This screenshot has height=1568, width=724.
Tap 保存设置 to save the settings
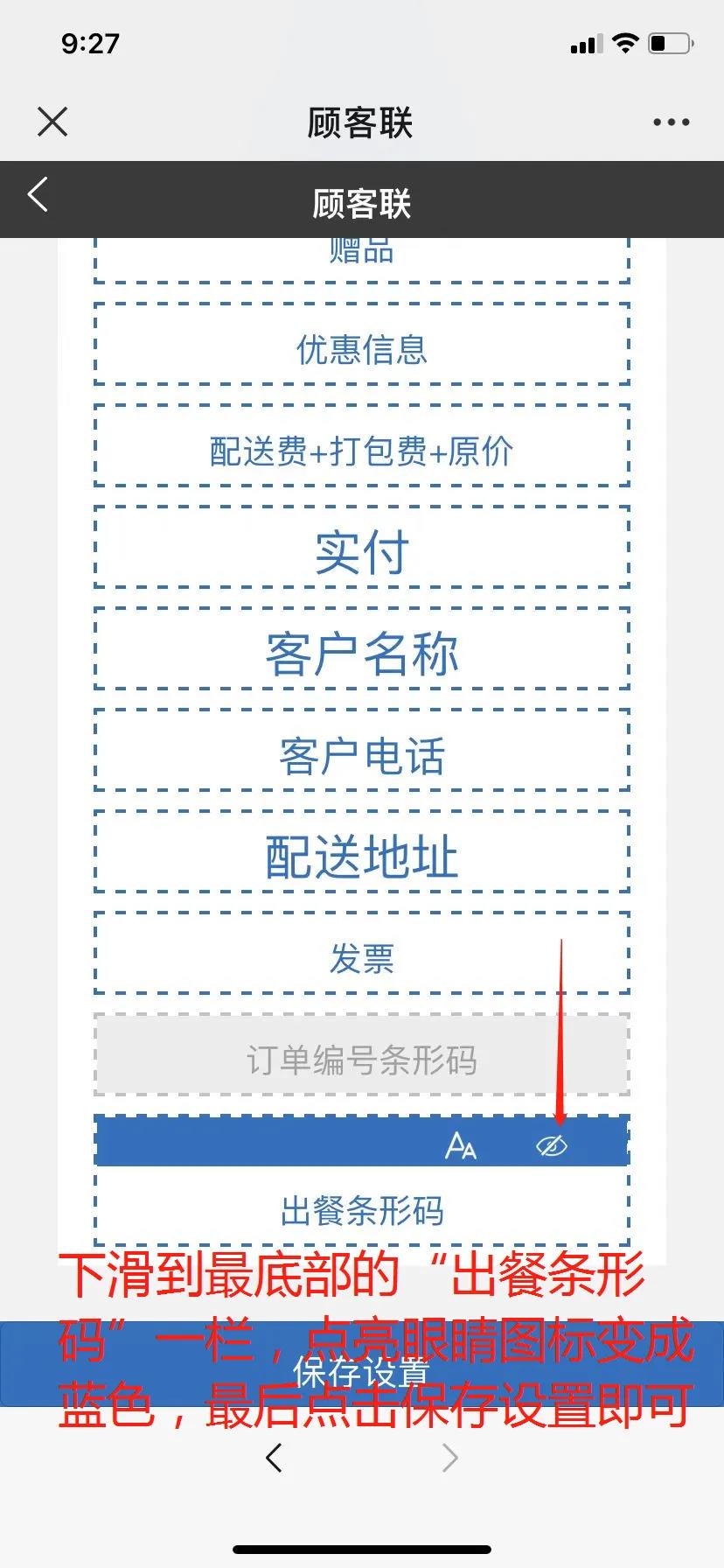[362, 1364]
